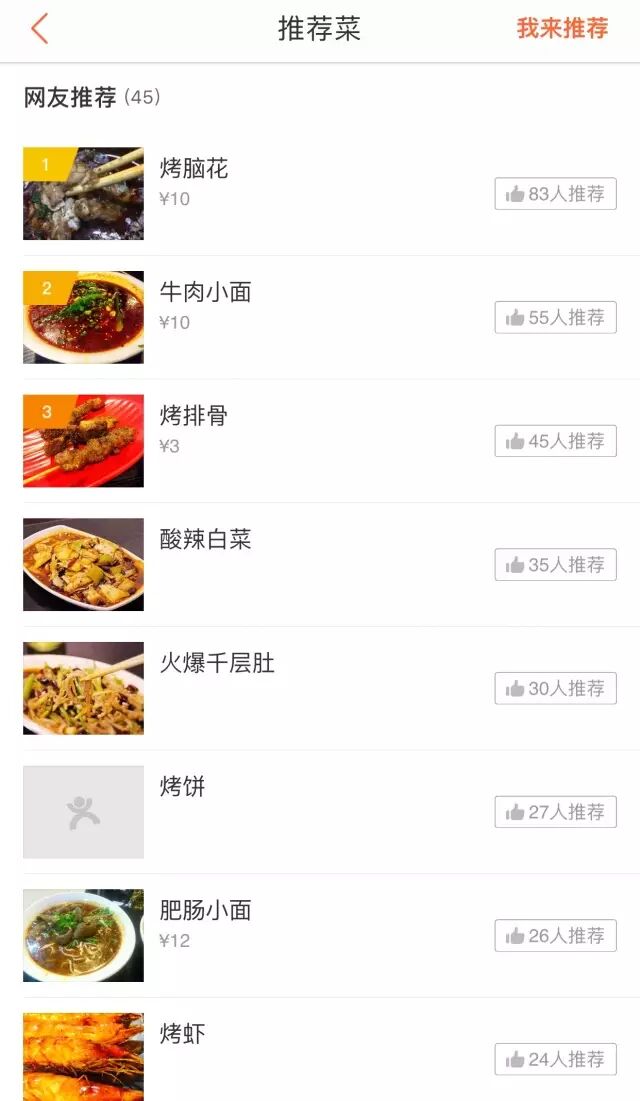Recommend 火爆千层肚 via 30人推荐 button
The image size is (640, 1101).
(555, 688)
